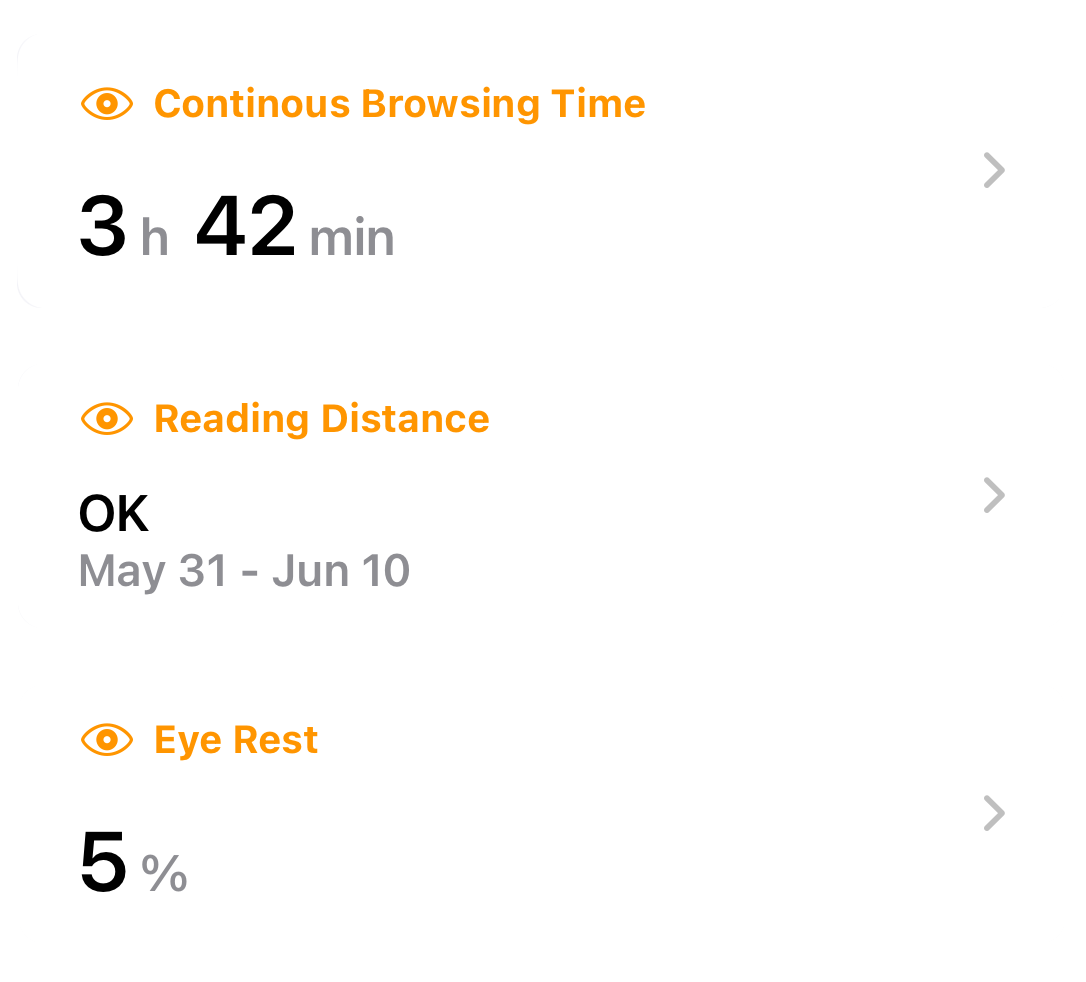This screenshot has height=982, width=1086.
Task: Open the Reading Distance card
Action: [540, 496]
